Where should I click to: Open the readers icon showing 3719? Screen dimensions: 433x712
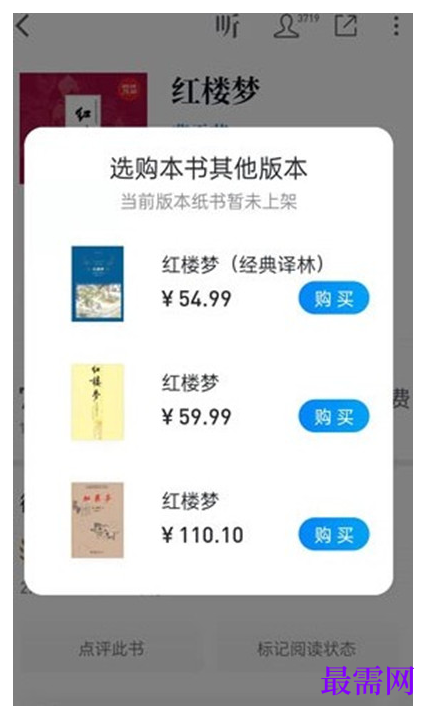[x=296, y=26]
